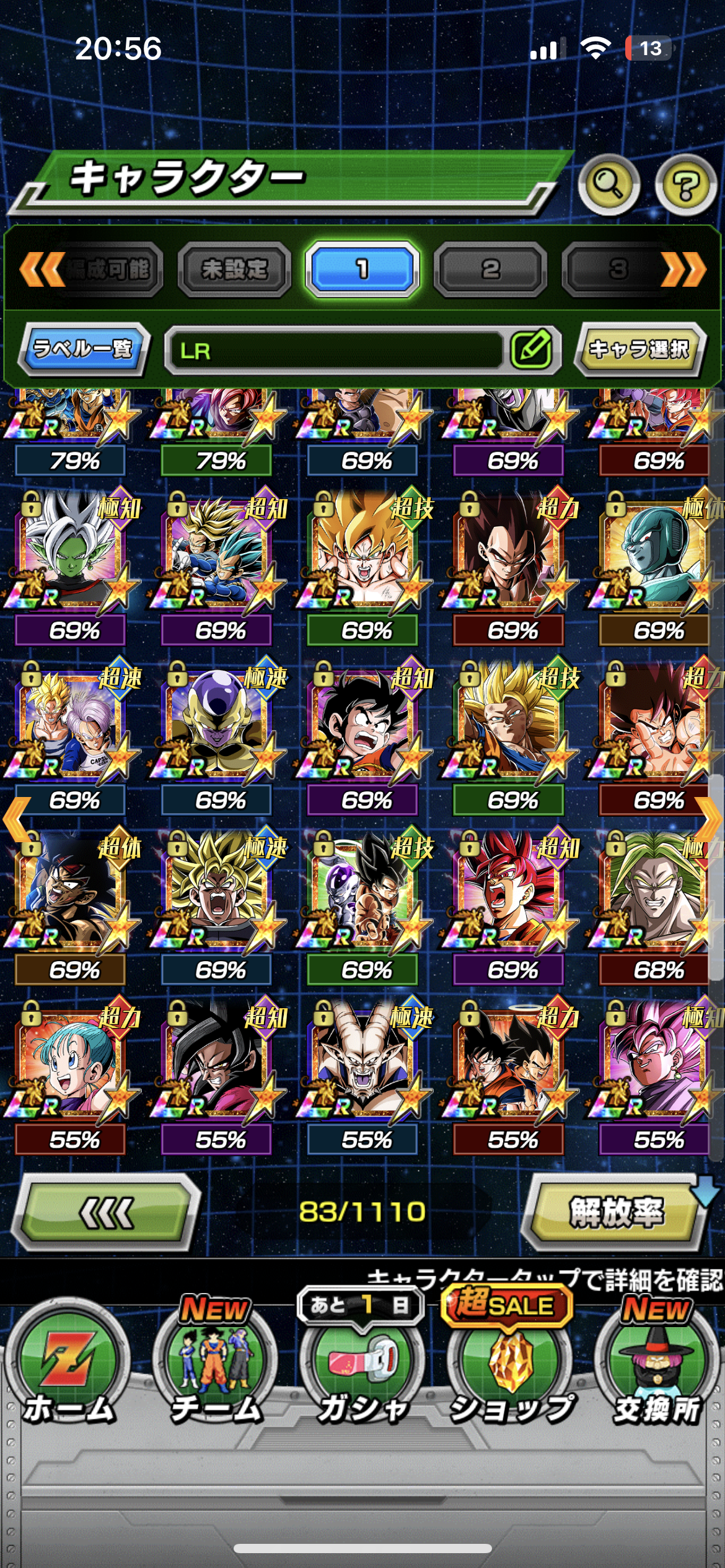Select the 未設定 label tab
Viewport: 725px width, 1568px height.
(x=234, y=269)
